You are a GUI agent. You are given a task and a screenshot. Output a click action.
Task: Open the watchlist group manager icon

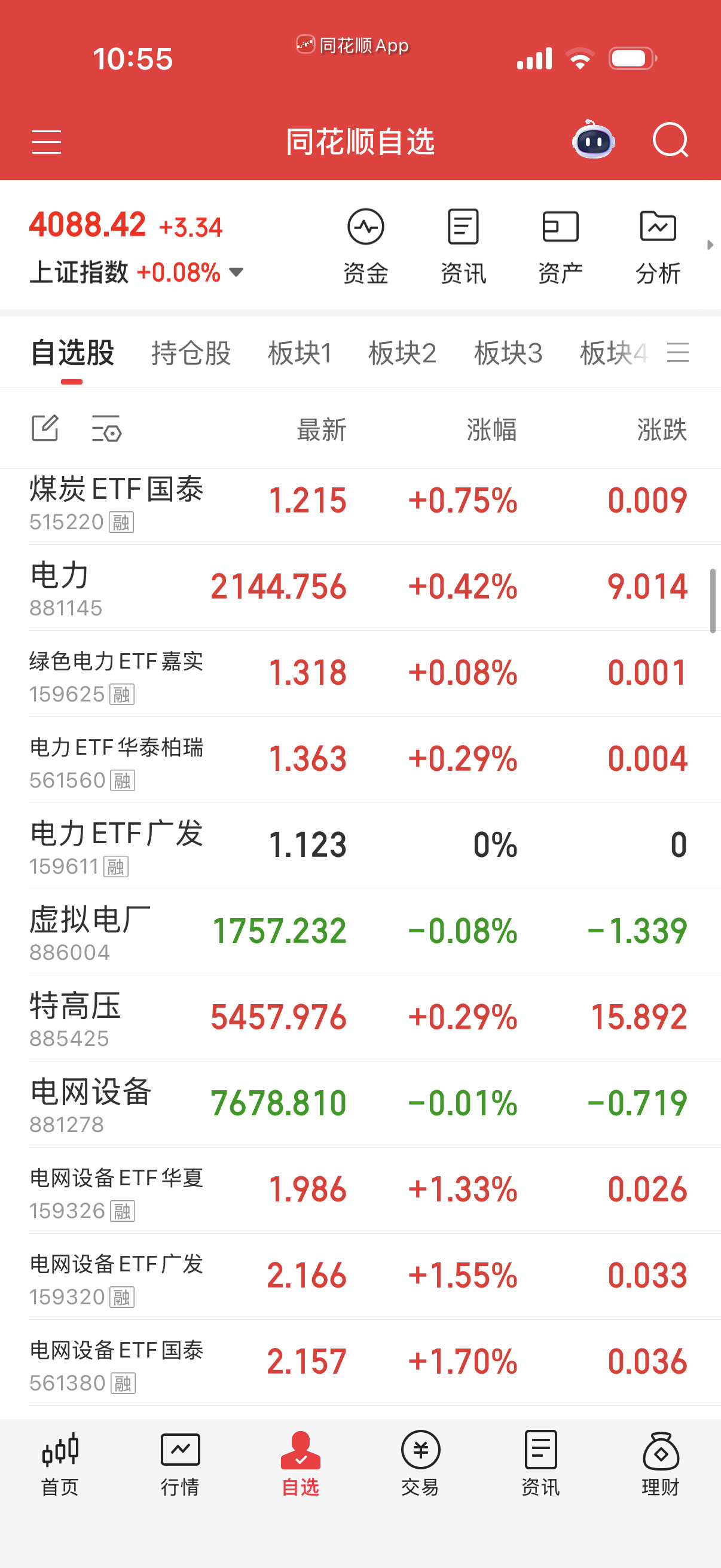[679, 353]
